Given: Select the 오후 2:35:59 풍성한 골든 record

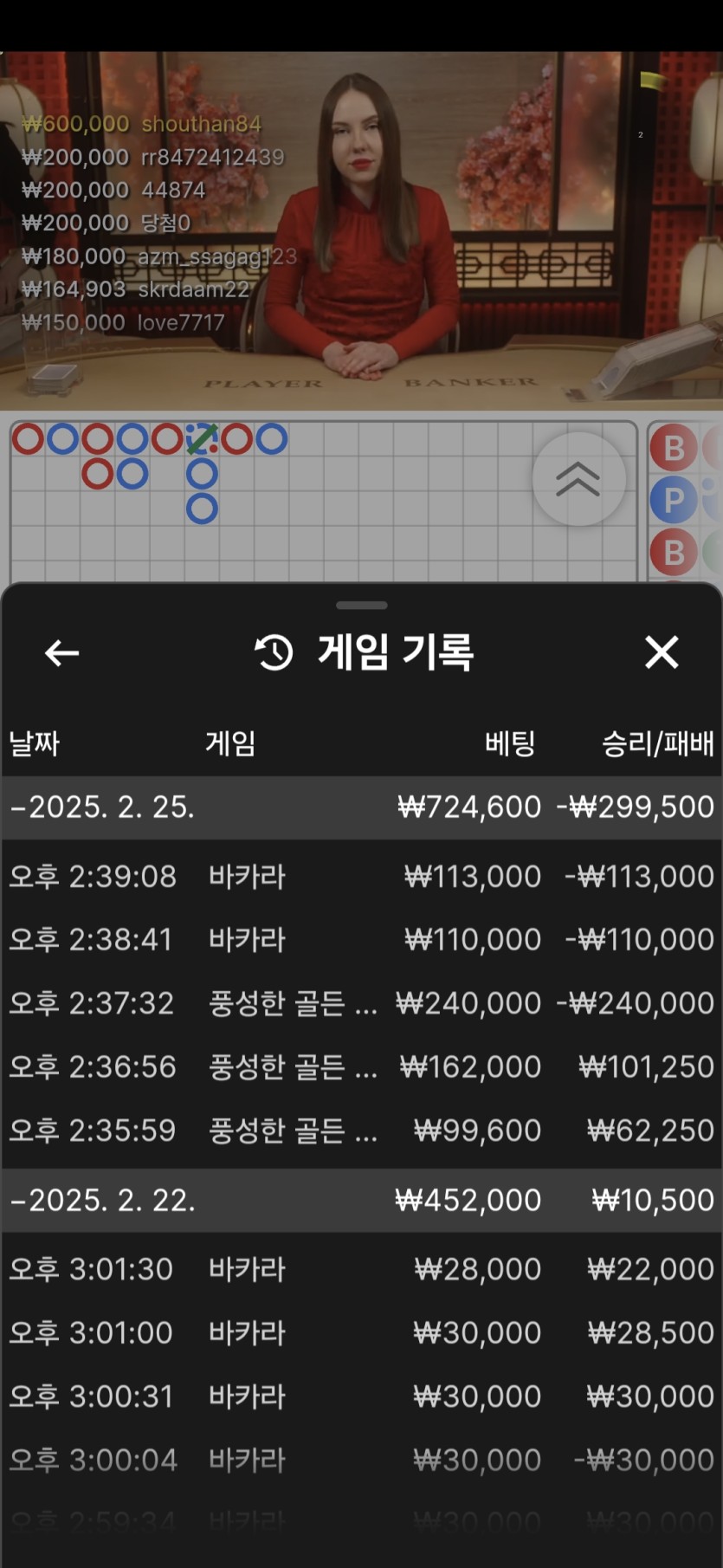Looking at the screenshot, I should point(361,1131).
